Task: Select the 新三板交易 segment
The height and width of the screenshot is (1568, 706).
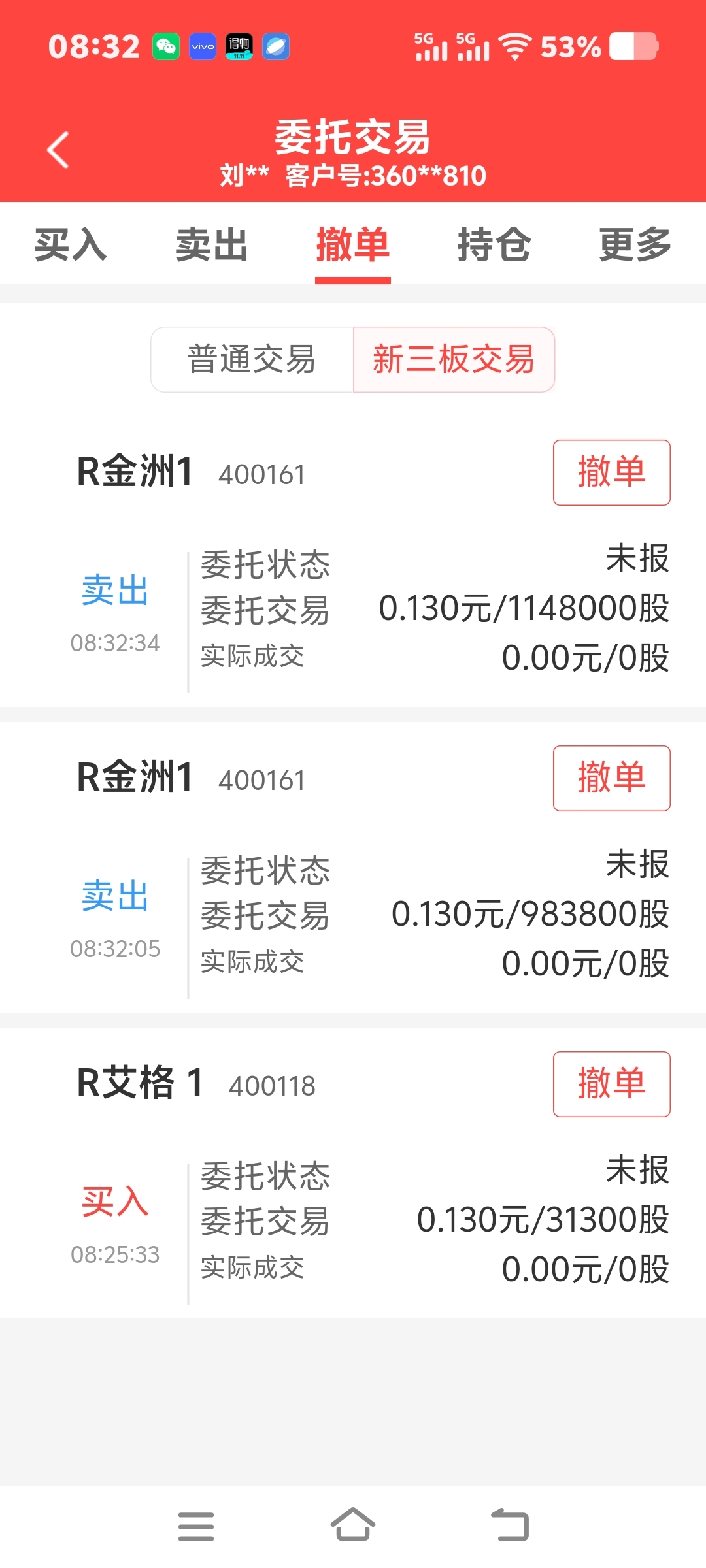Action: point(454,359)
